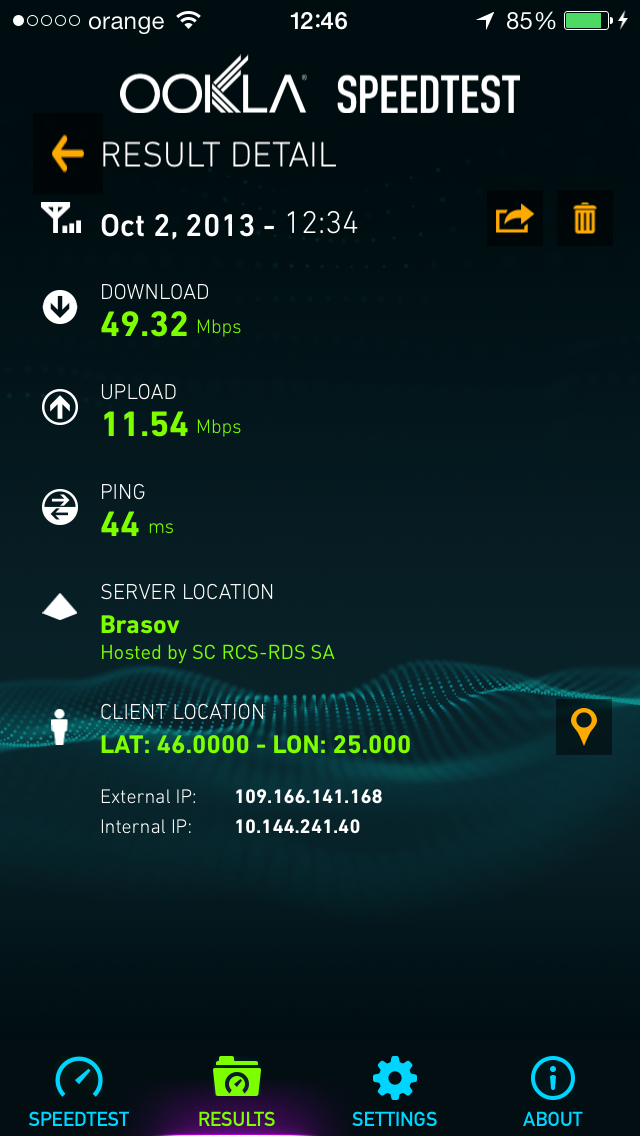The width and height of the screenshot is (640, 1136).
Task: Open the About tab
Action: coord(553,1093)
